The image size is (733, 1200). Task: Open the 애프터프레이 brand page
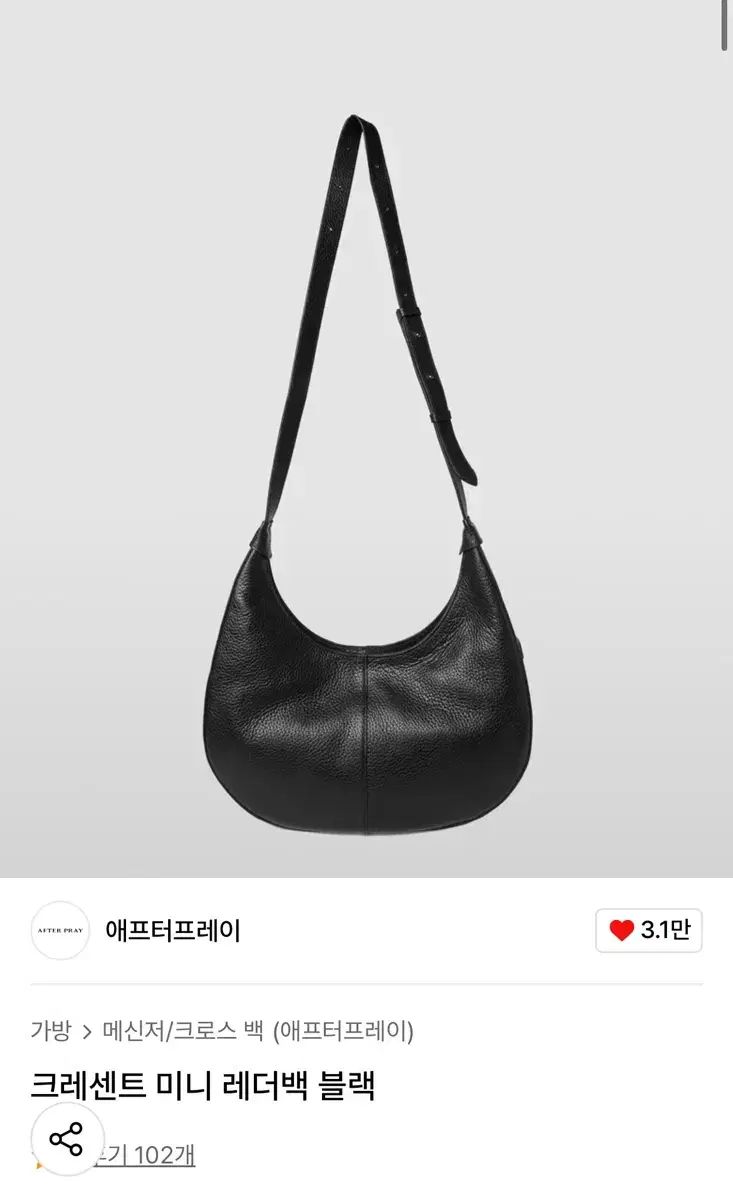point(172,931)
